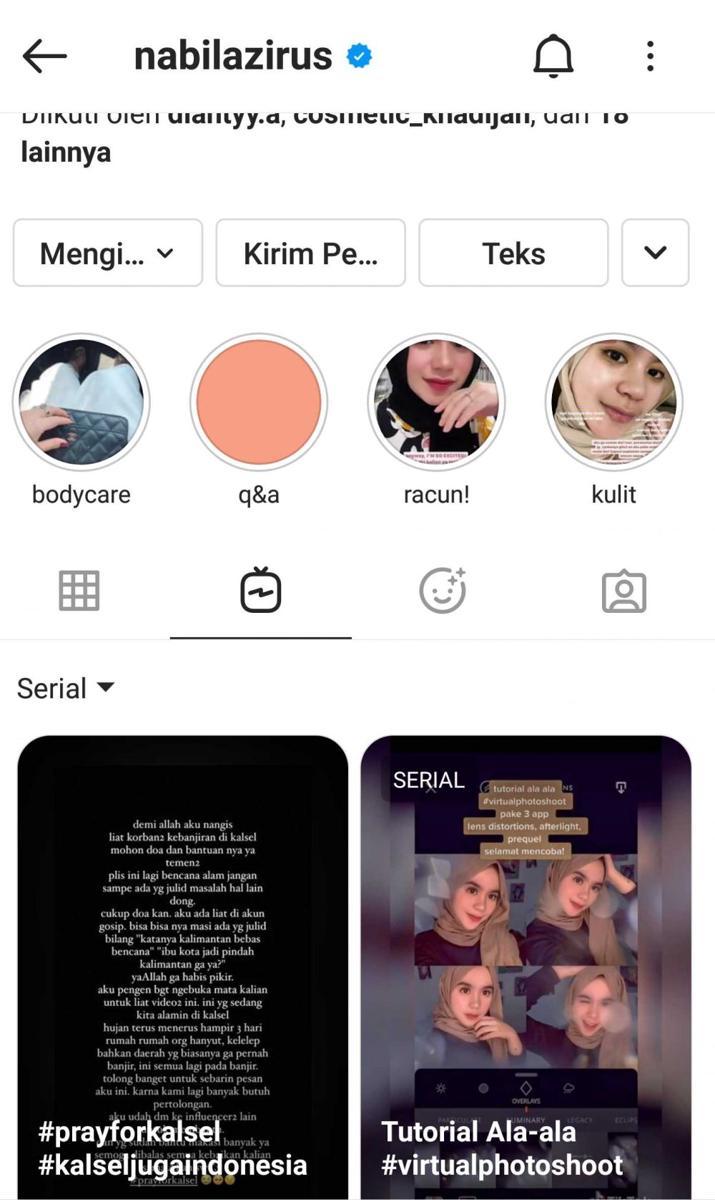Play the #prayforkalsel video
Viewport: 715px width, 1200px height.
coord(183,965)
